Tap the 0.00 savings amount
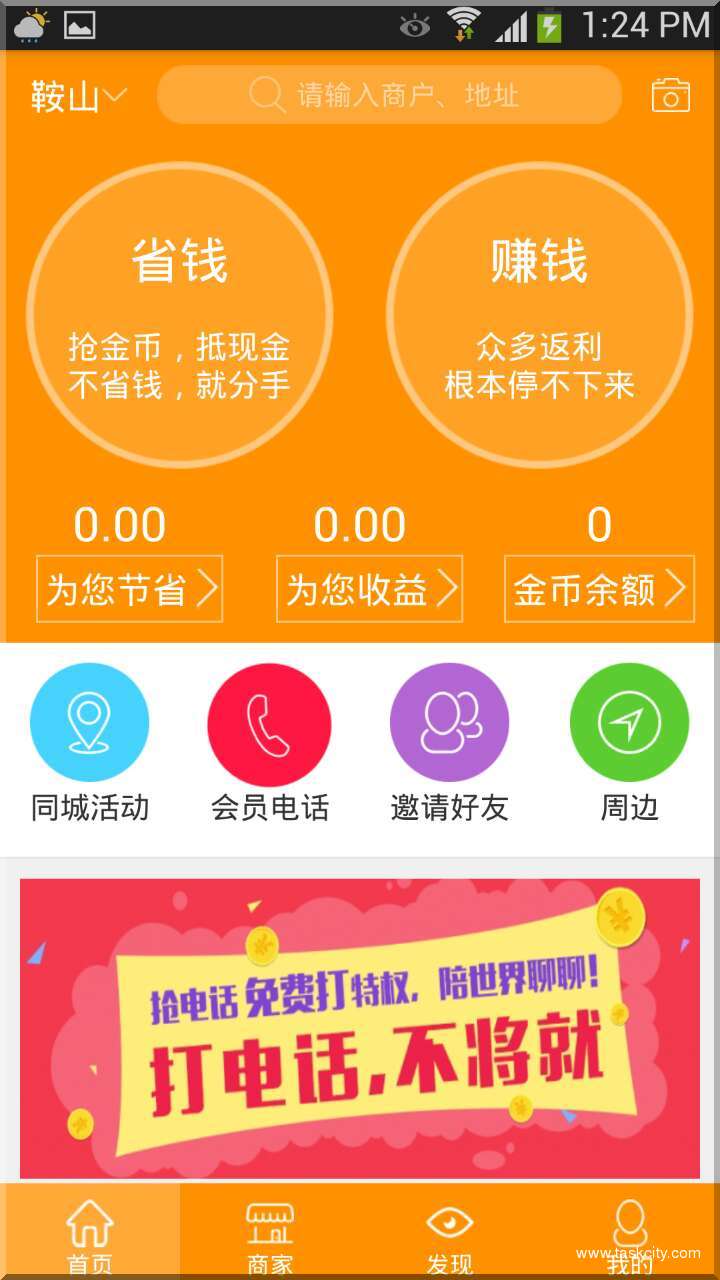 (121, 524)
